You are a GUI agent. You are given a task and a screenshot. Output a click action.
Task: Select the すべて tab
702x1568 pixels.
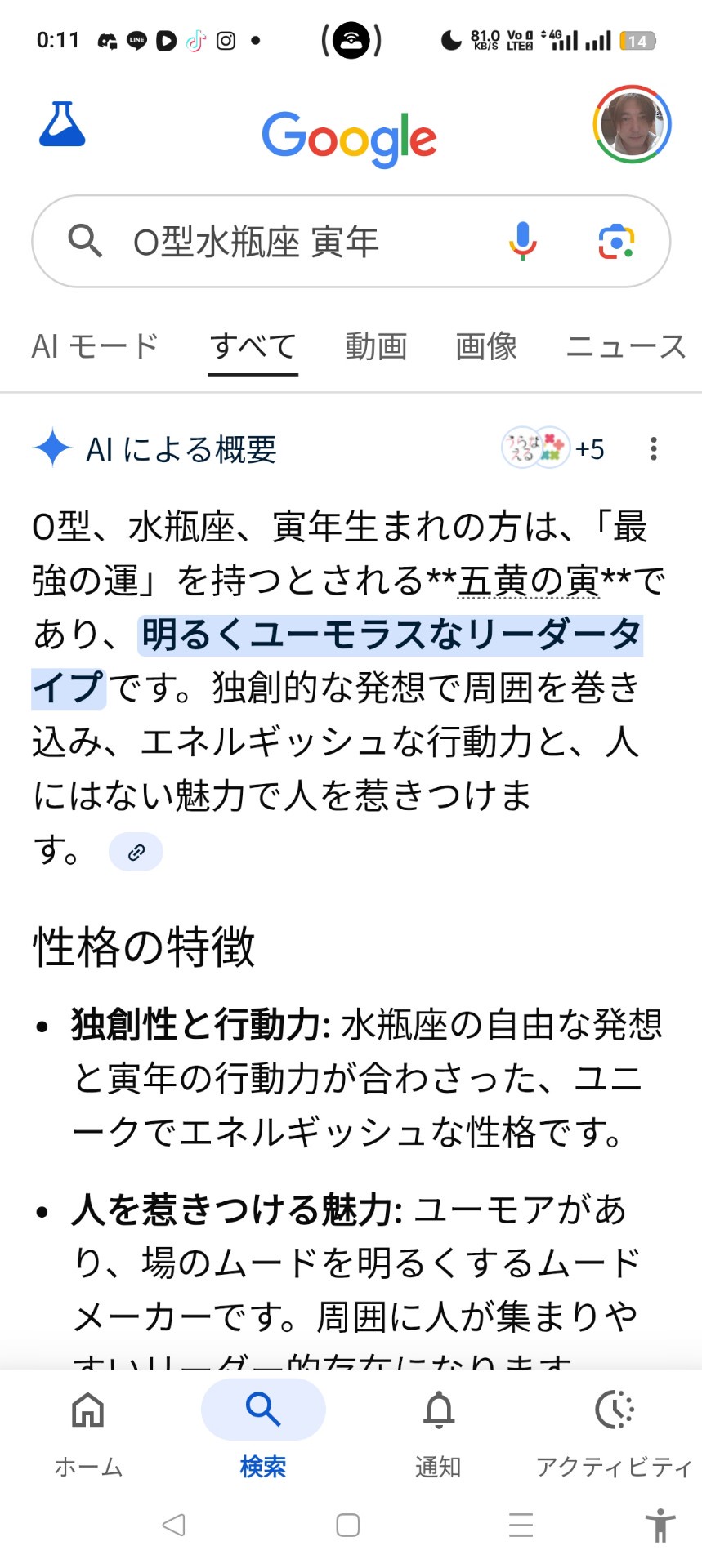253,346
